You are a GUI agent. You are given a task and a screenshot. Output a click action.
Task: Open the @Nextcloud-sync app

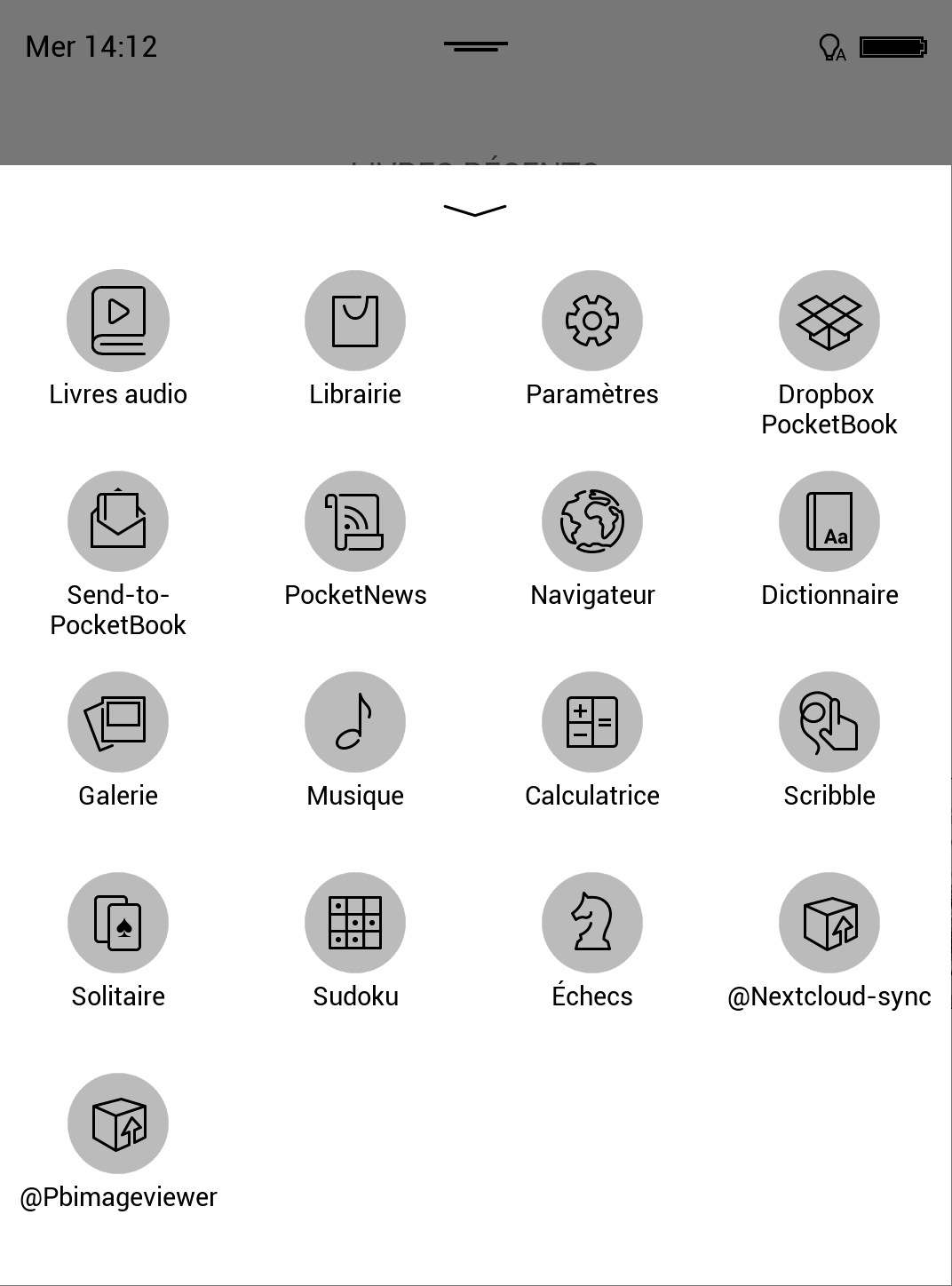[x=829, y=923]
